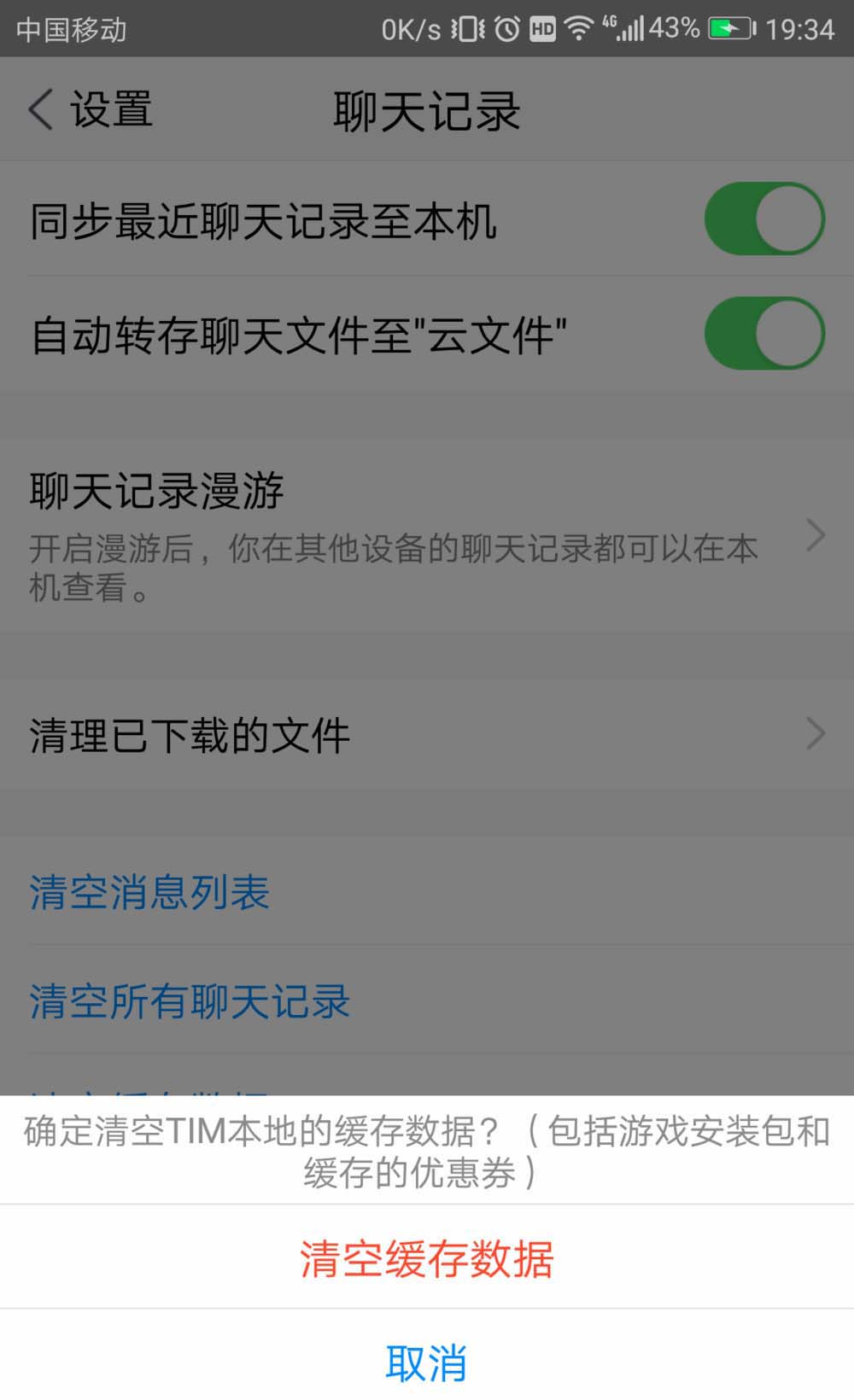Disable 自动转存聊天文件至"云文件" switch

coord(763,334)
